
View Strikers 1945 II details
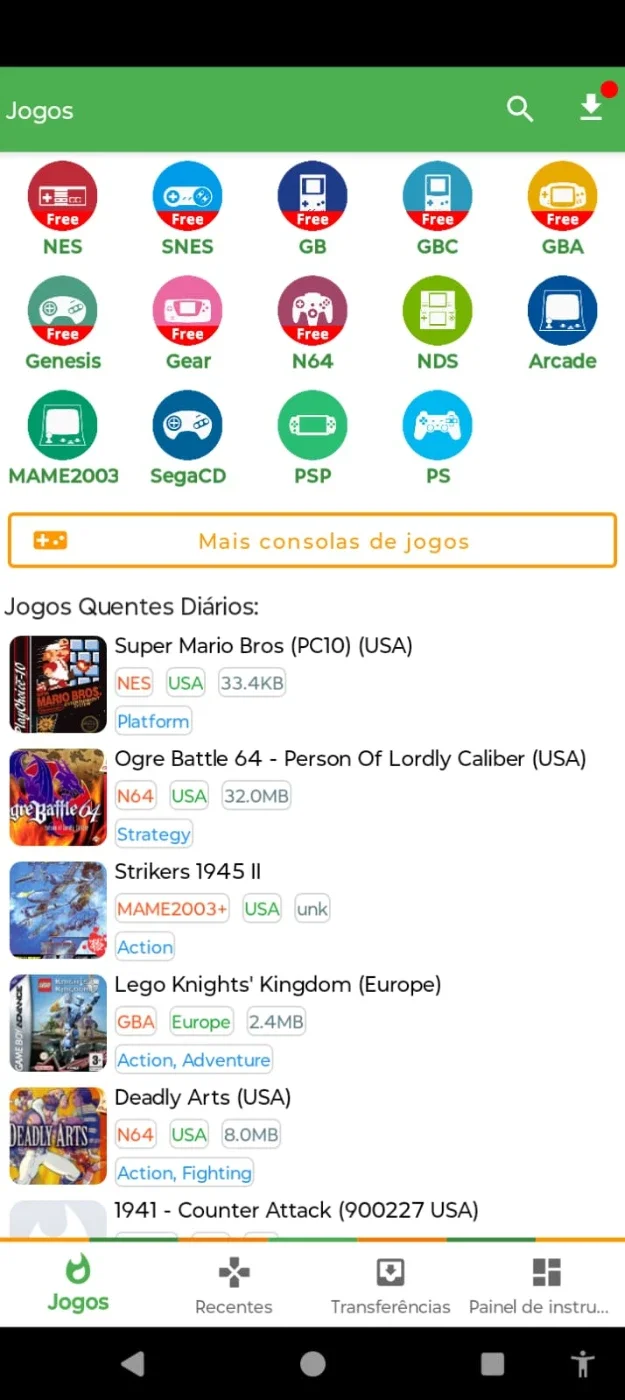pos(312,910)
